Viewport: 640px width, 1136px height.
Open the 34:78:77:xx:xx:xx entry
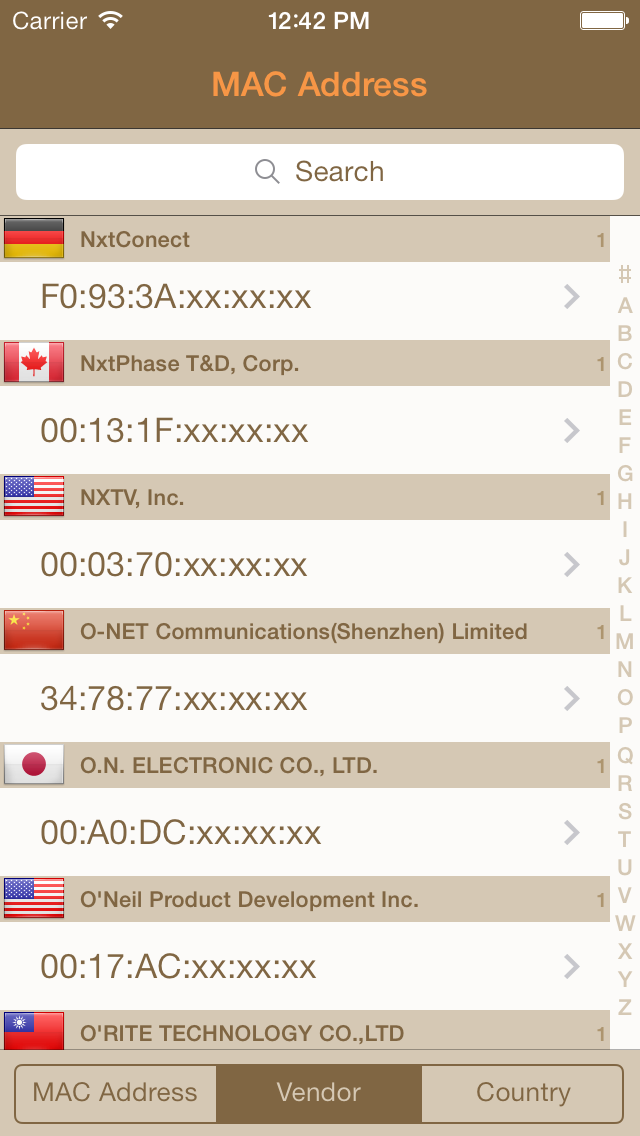click(304, 698)
